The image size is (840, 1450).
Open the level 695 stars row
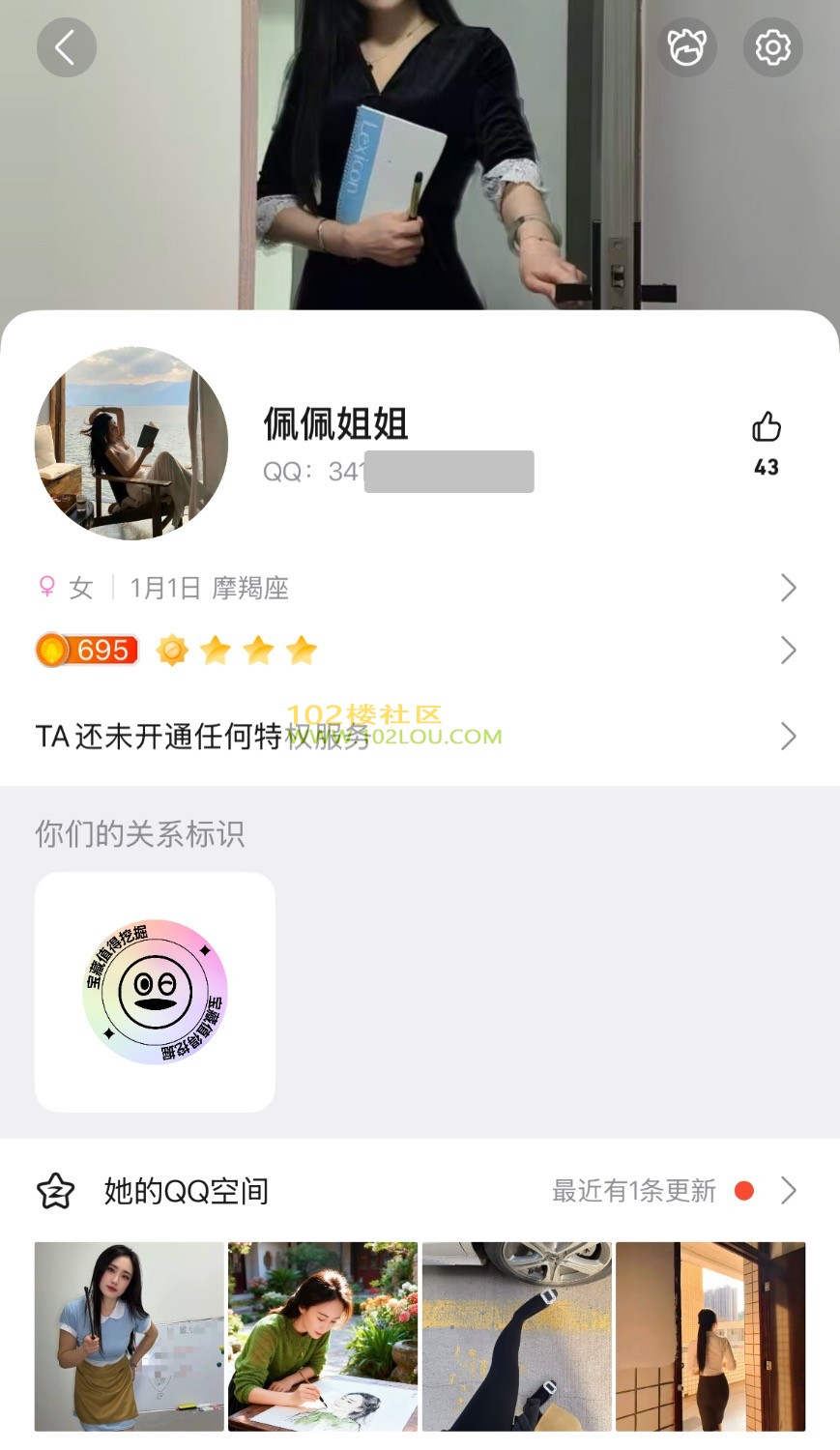pos(416,651)
